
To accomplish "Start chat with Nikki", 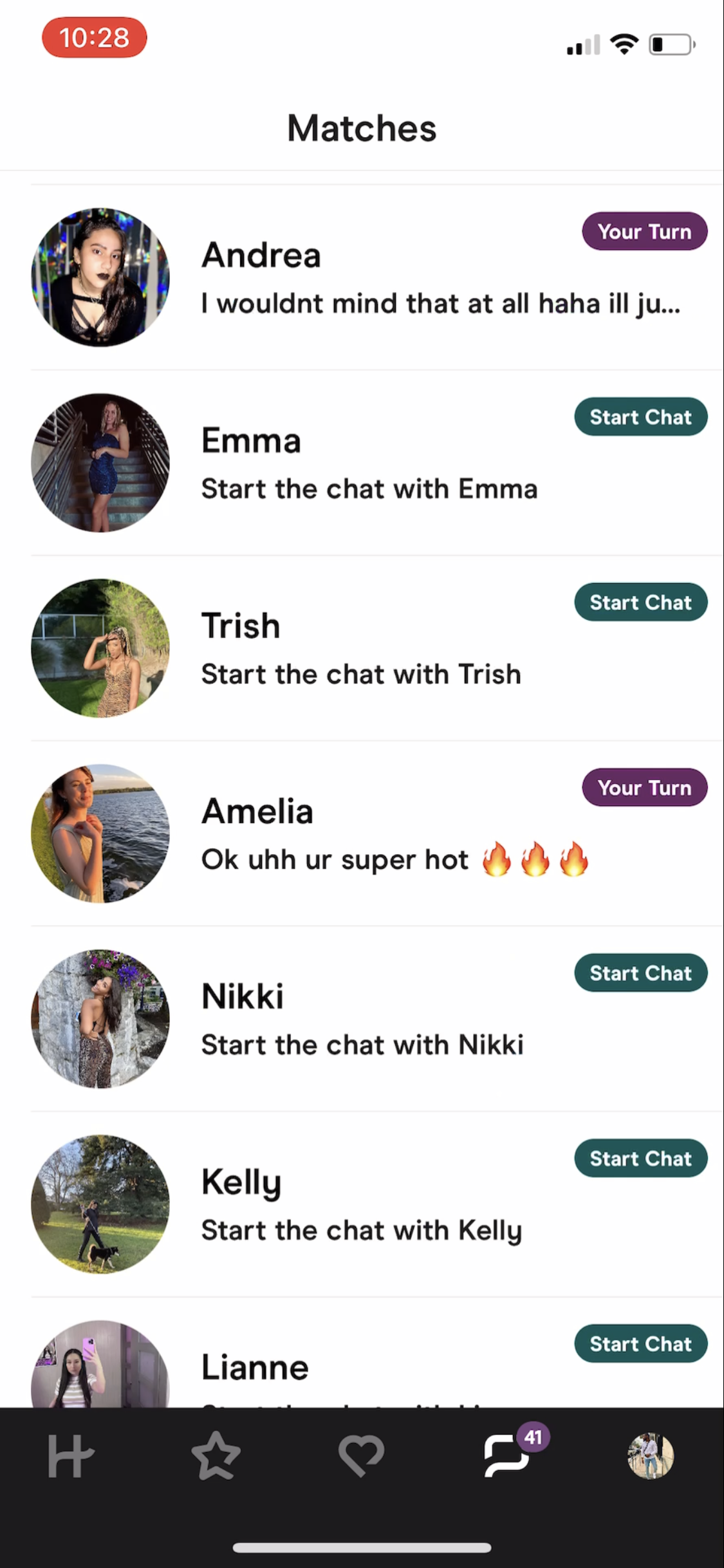I will coord(640,973).
